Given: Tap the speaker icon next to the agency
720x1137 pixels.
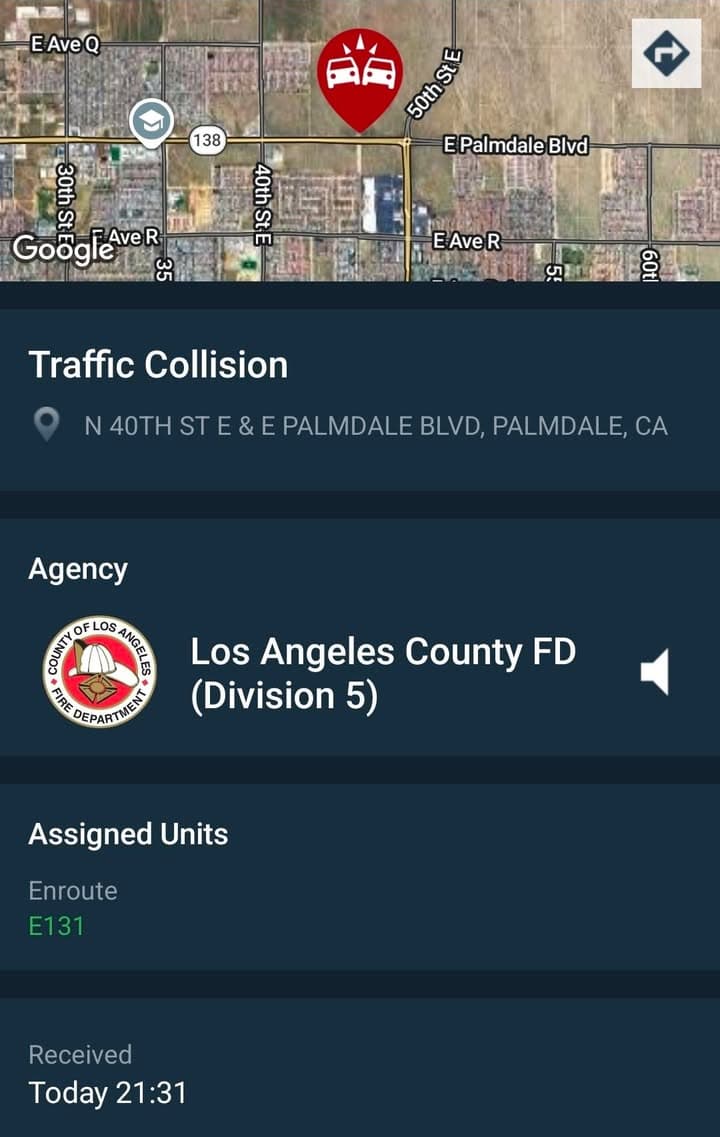Looking at the screenshot, I should click(x=657, y=672).
